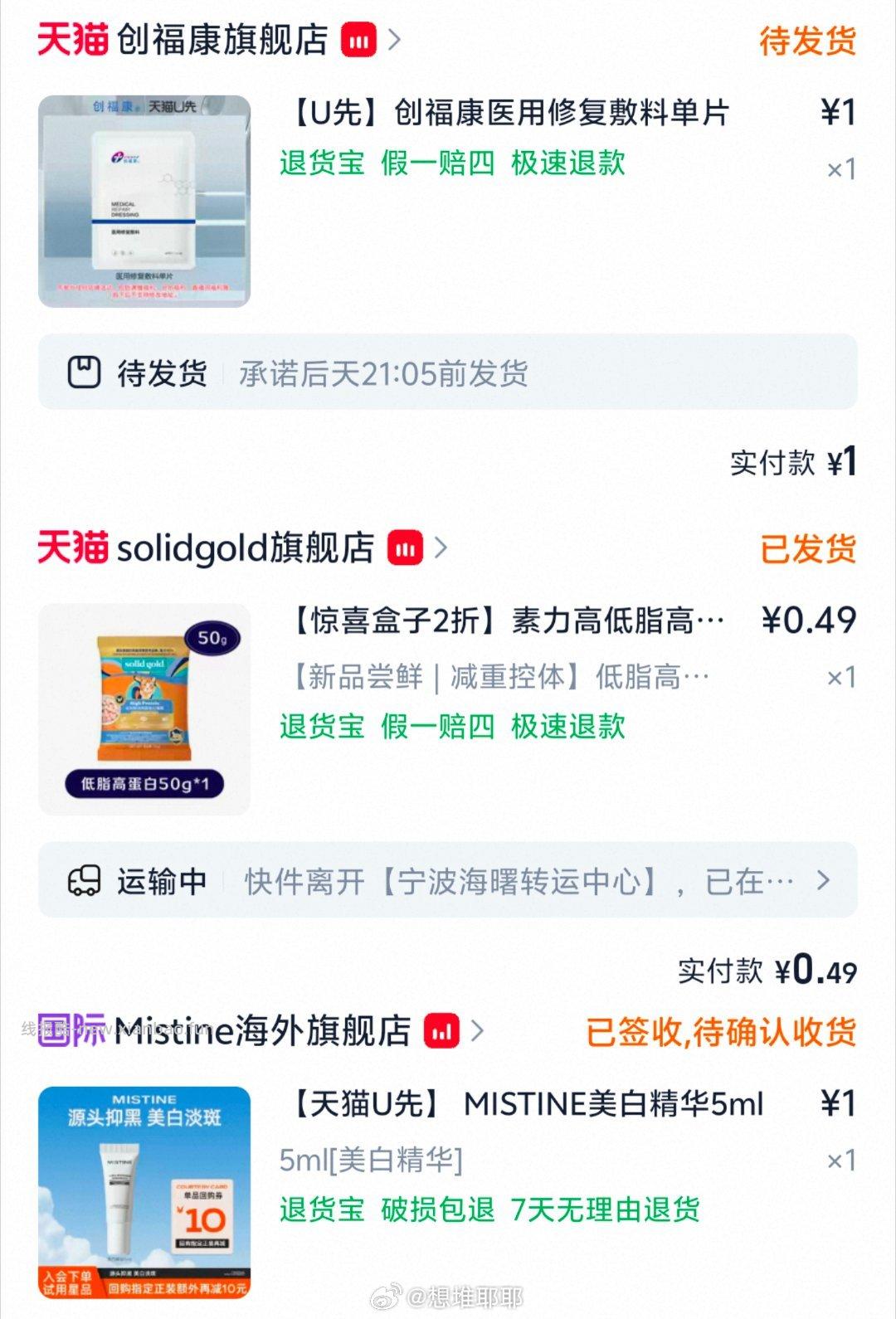This screenshot has width=896, height=1319.
Task: Tap the 已签收,待确认收货 status text
Action: pyautogui.click(x=722, y=1031)
